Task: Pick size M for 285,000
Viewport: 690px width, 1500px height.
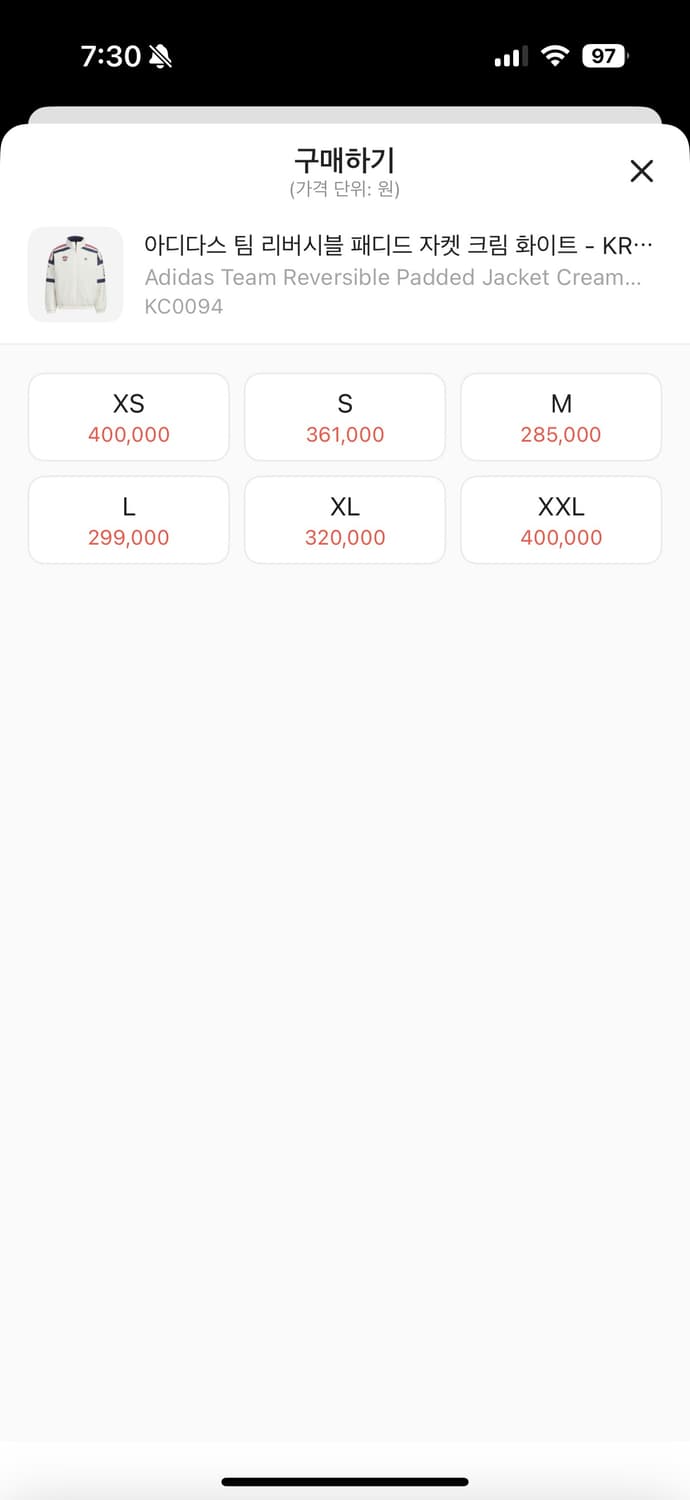Action: click(561, 417)
